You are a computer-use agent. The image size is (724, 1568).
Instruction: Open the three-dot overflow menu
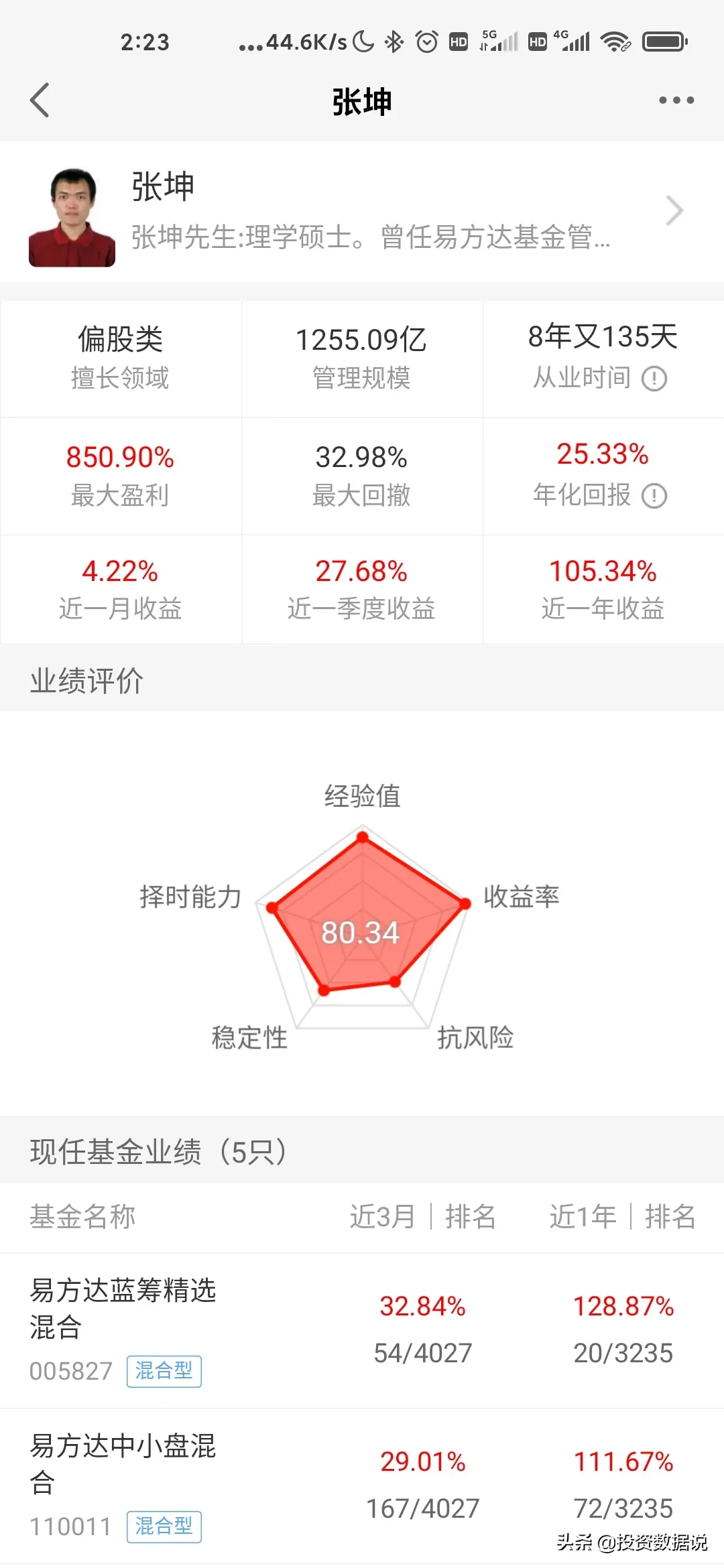676,101
